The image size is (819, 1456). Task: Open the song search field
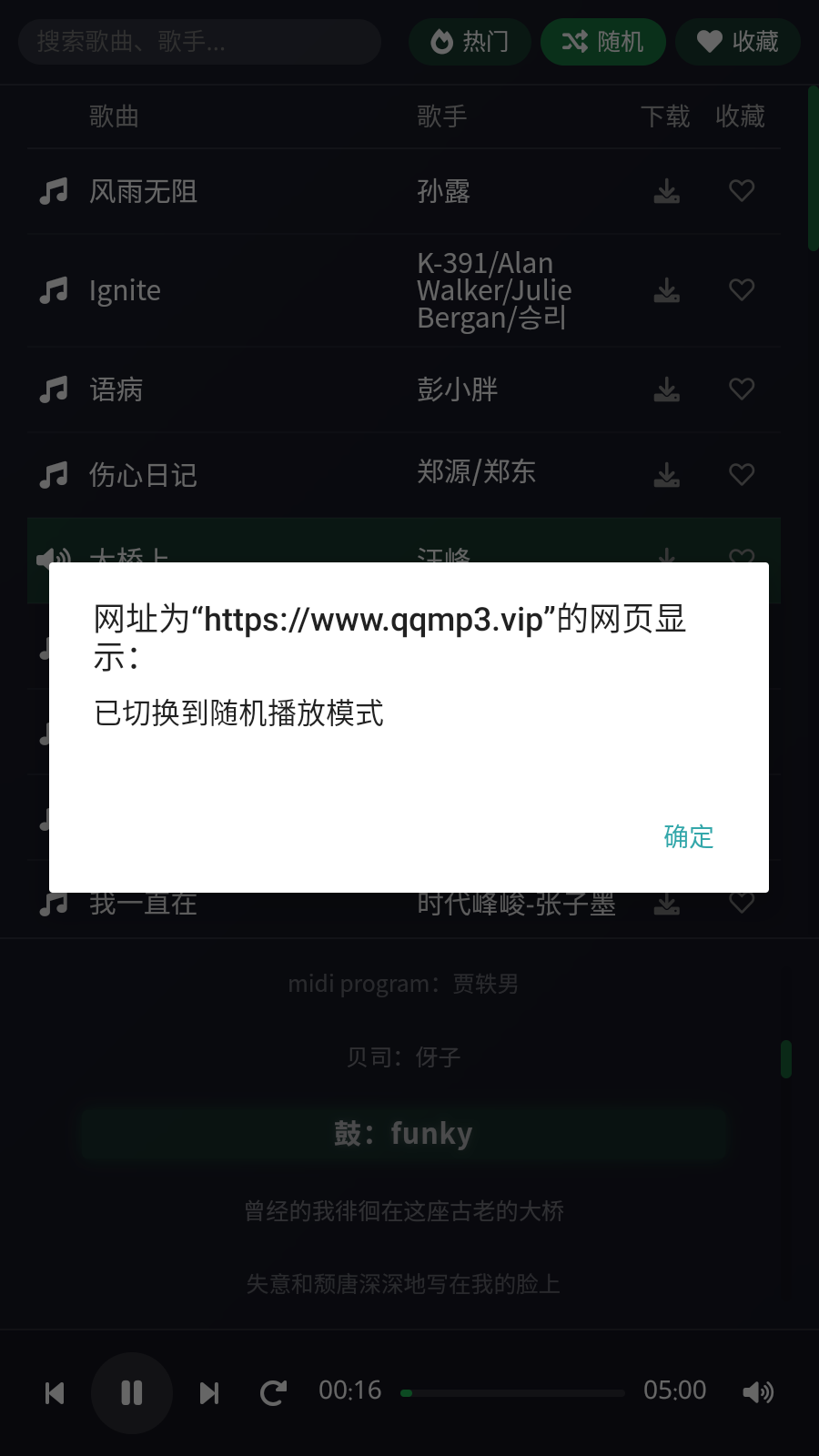pyautogui.click(x=199, y=42)
